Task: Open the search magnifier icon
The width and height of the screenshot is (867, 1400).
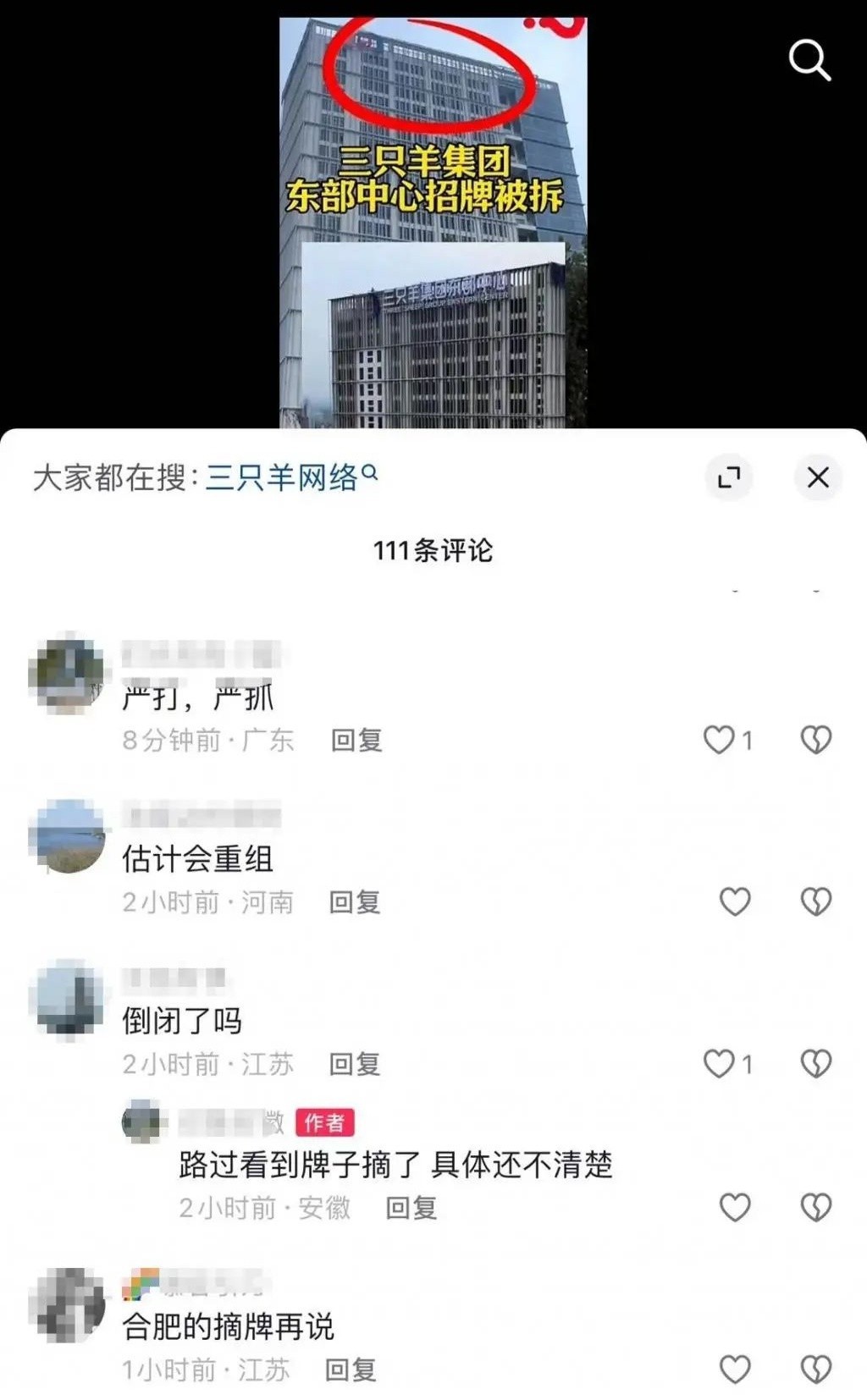Action: click(809, 60)
